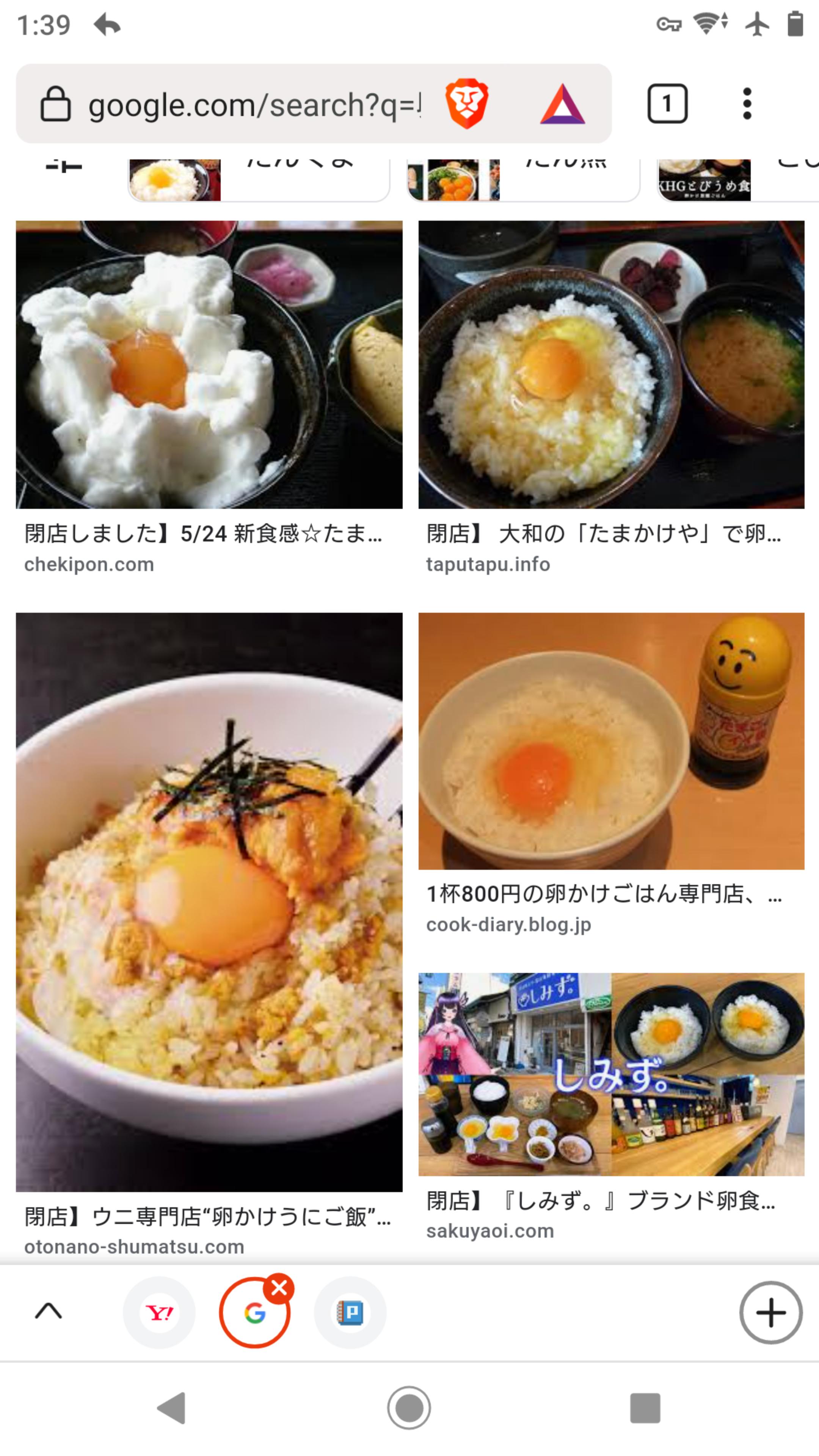The image size is (819, 1456).
Task: Open recent apps from navigation bar
Action: (645, 1407)
